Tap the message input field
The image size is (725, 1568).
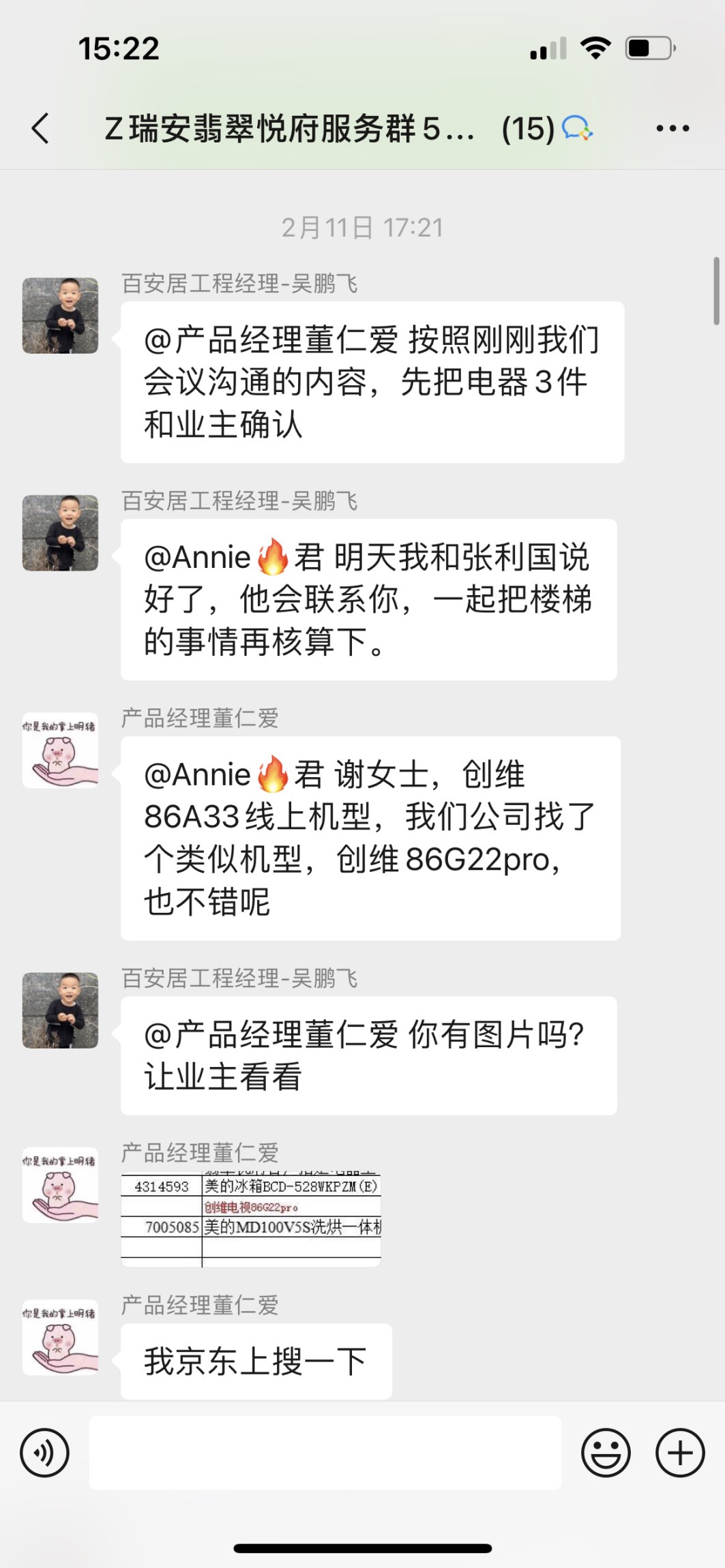point(325,1453)
